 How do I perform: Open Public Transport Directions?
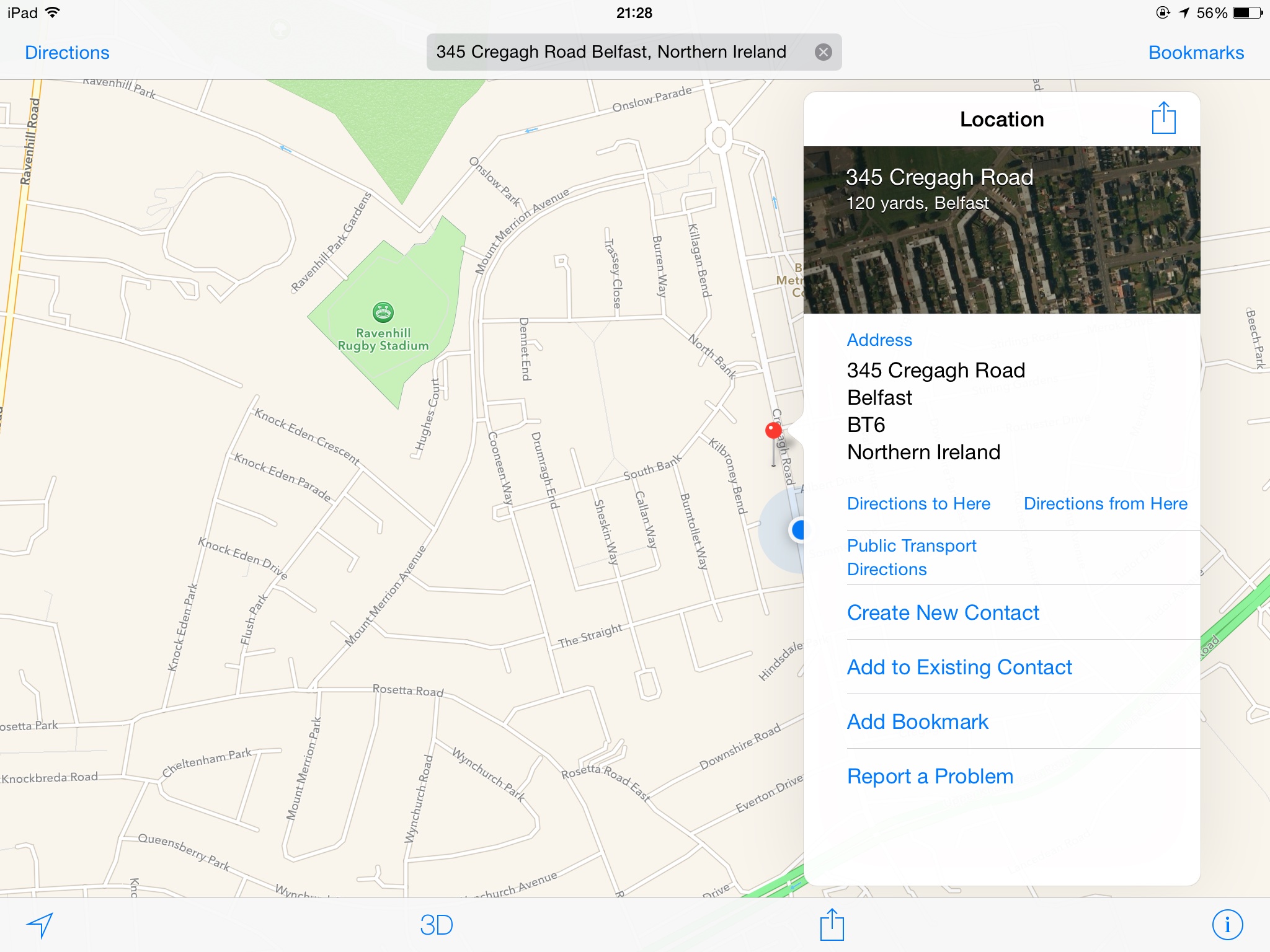912,557
